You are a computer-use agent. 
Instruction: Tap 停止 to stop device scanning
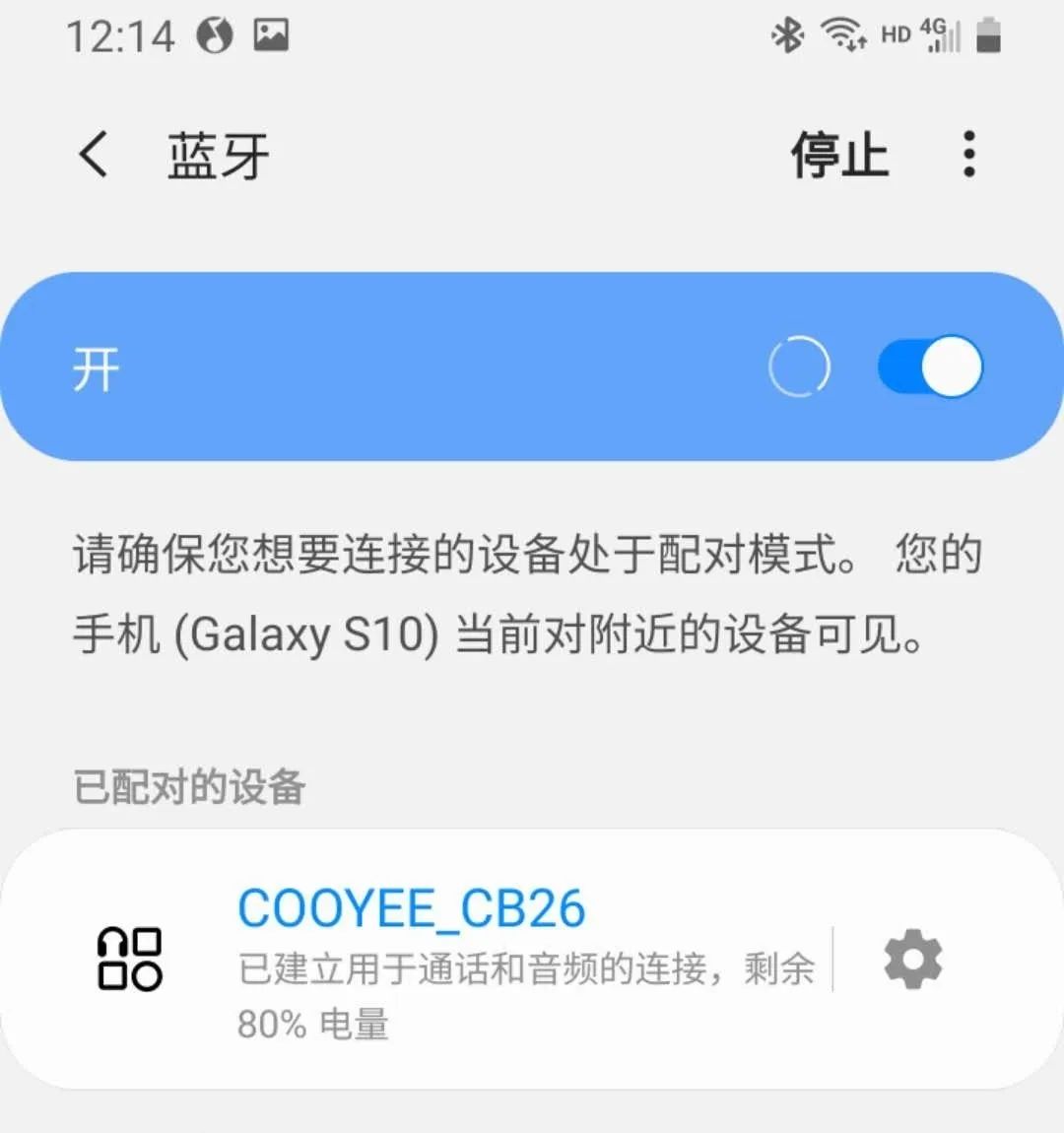click(839, 155)
